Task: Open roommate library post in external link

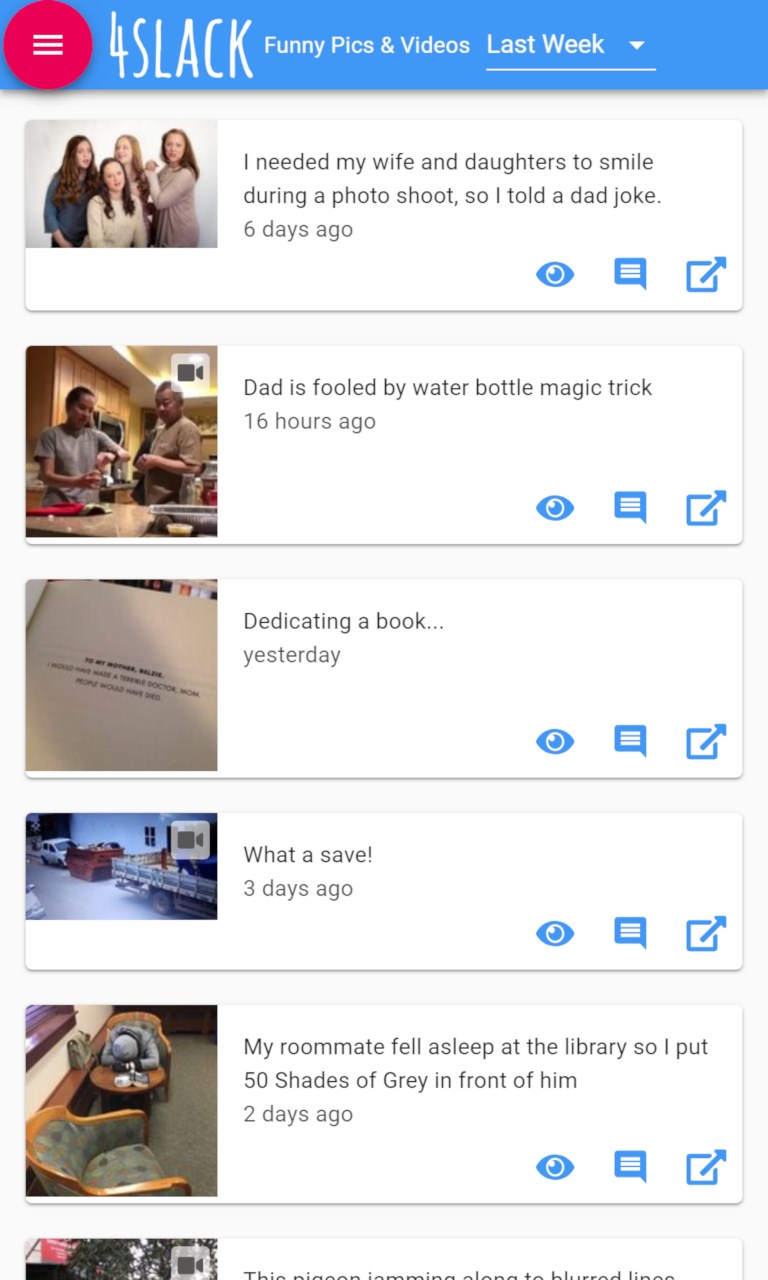Action: [x=705, y=1167]
